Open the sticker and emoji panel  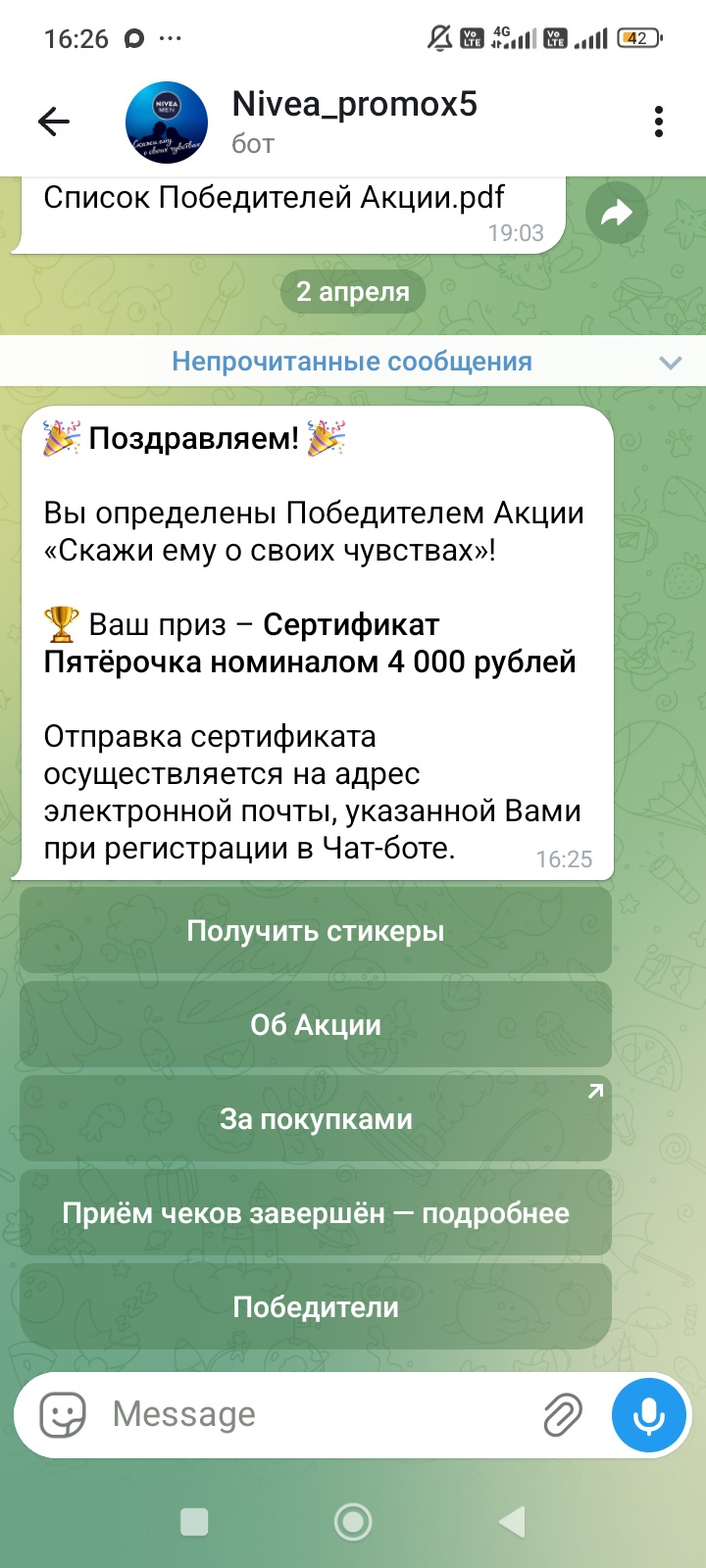tap(63, 1415)
